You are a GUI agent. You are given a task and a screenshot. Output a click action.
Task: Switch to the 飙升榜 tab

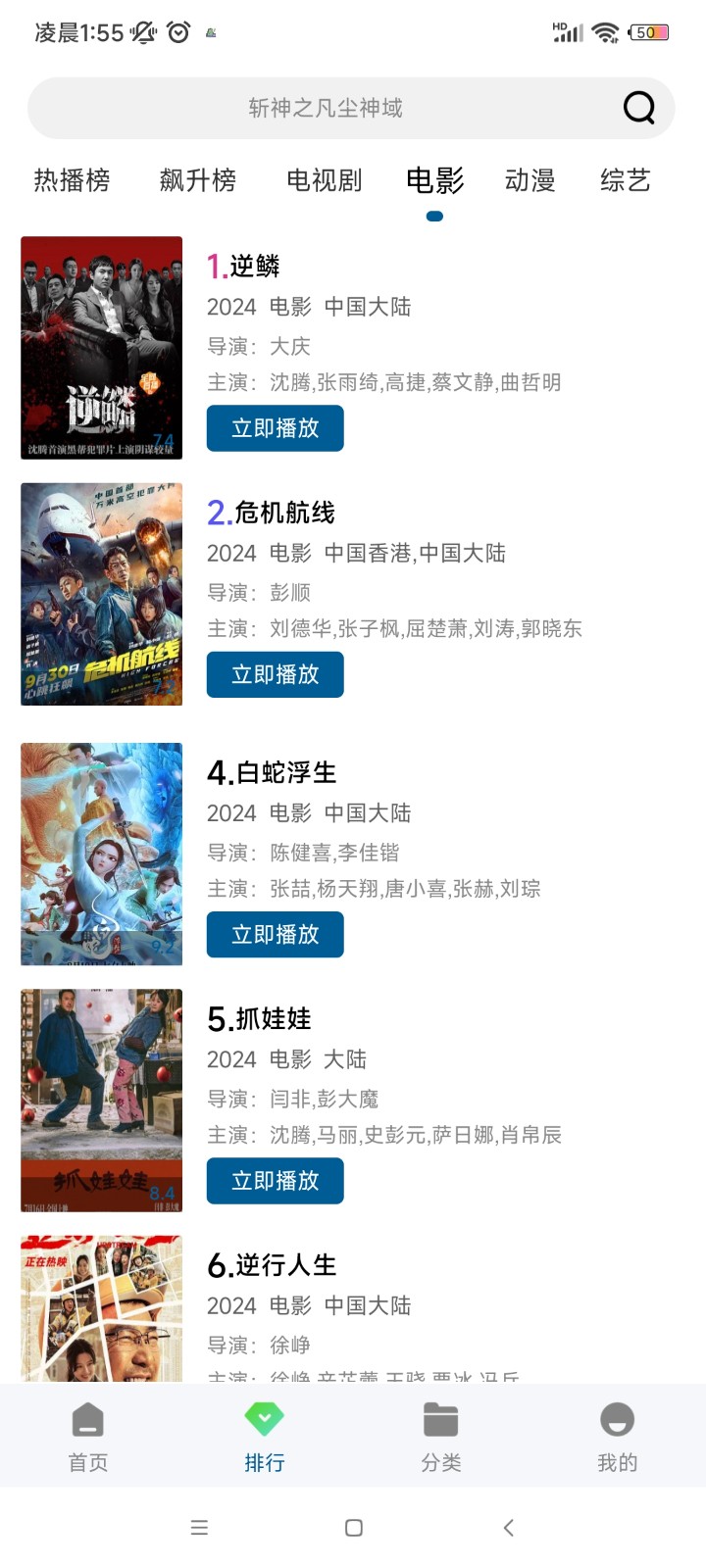(197, 180)
